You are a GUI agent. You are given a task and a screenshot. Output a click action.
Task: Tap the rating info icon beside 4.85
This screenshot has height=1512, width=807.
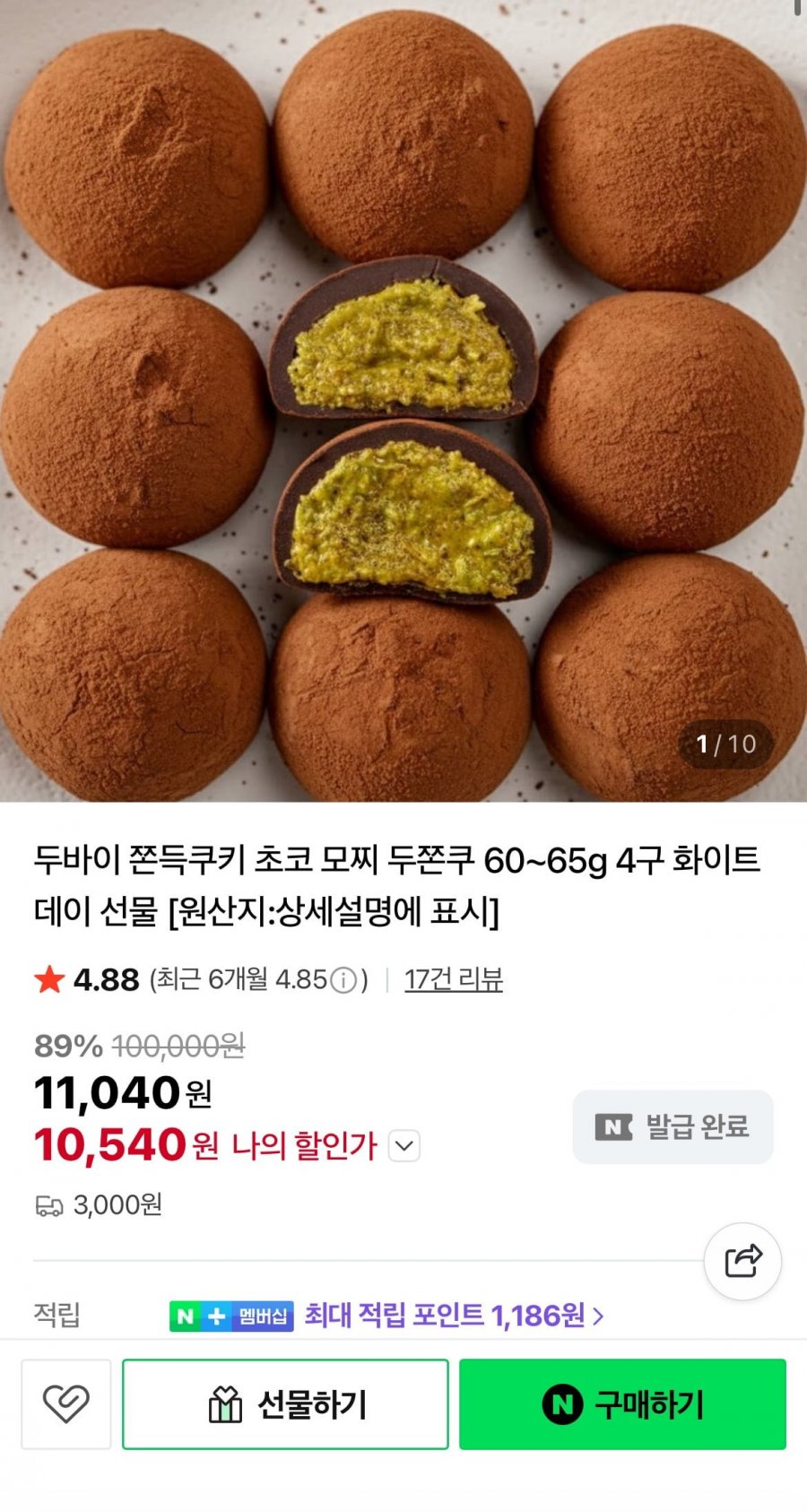343,980
